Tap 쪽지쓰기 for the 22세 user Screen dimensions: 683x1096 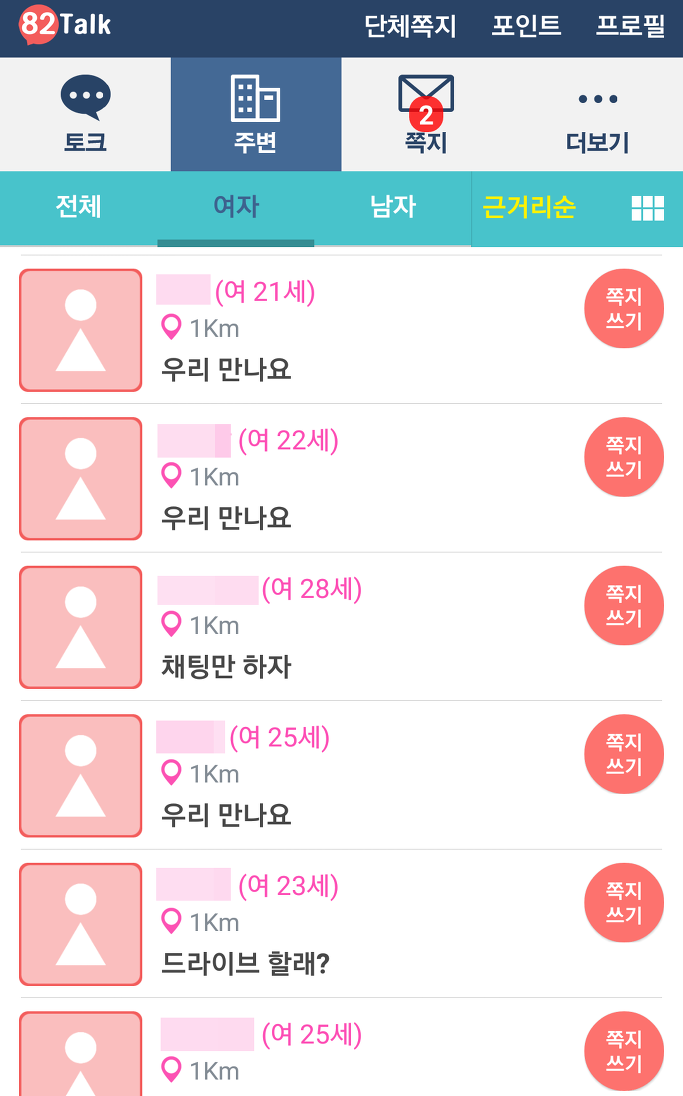(624, 457)
